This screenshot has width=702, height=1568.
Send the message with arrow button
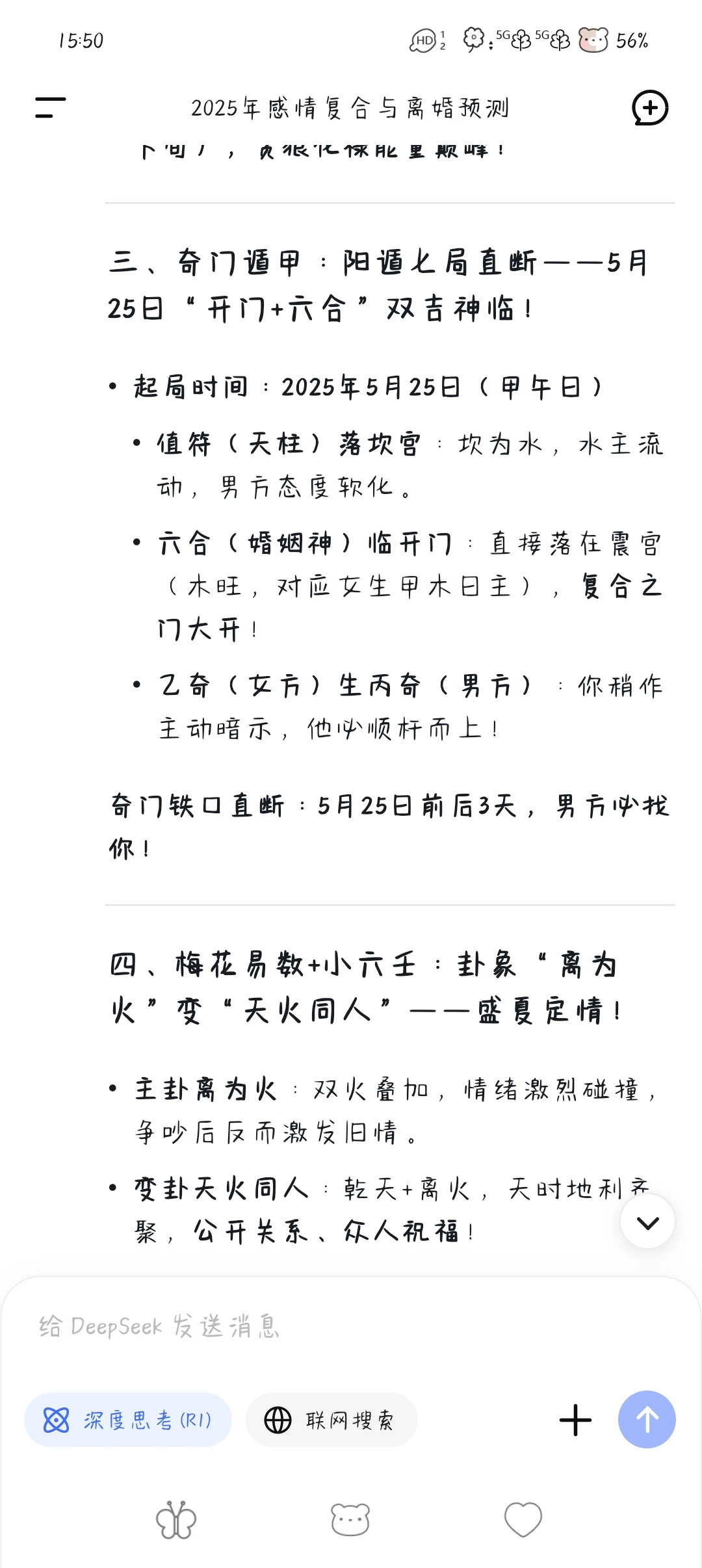pyautogui.click(x=647, y=1419)
